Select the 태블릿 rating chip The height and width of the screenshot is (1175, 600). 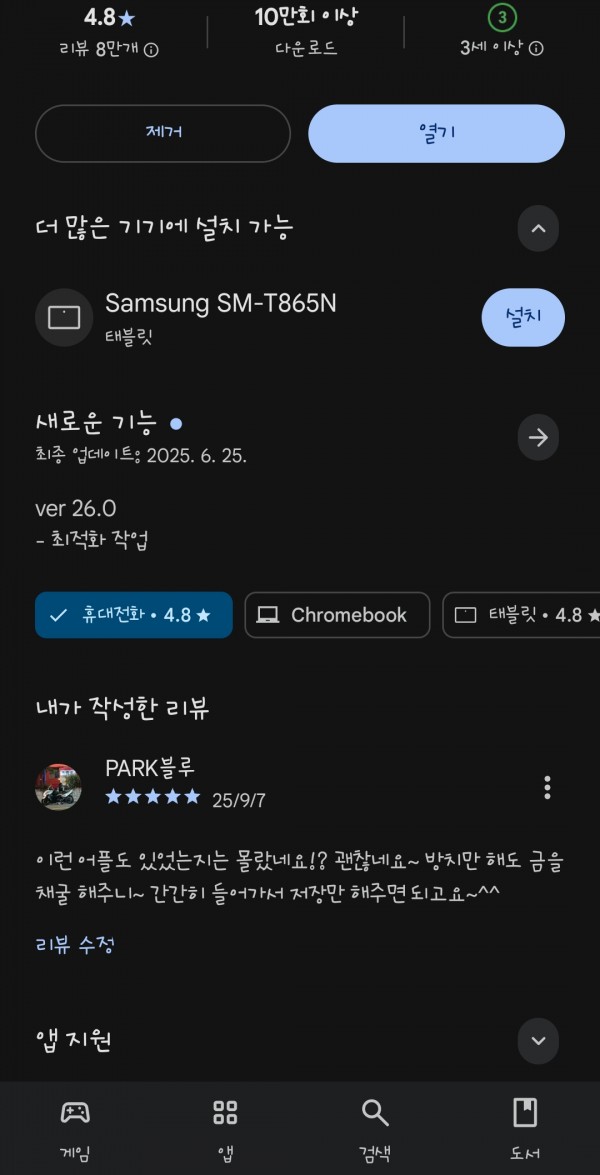(x=521, y=615)
